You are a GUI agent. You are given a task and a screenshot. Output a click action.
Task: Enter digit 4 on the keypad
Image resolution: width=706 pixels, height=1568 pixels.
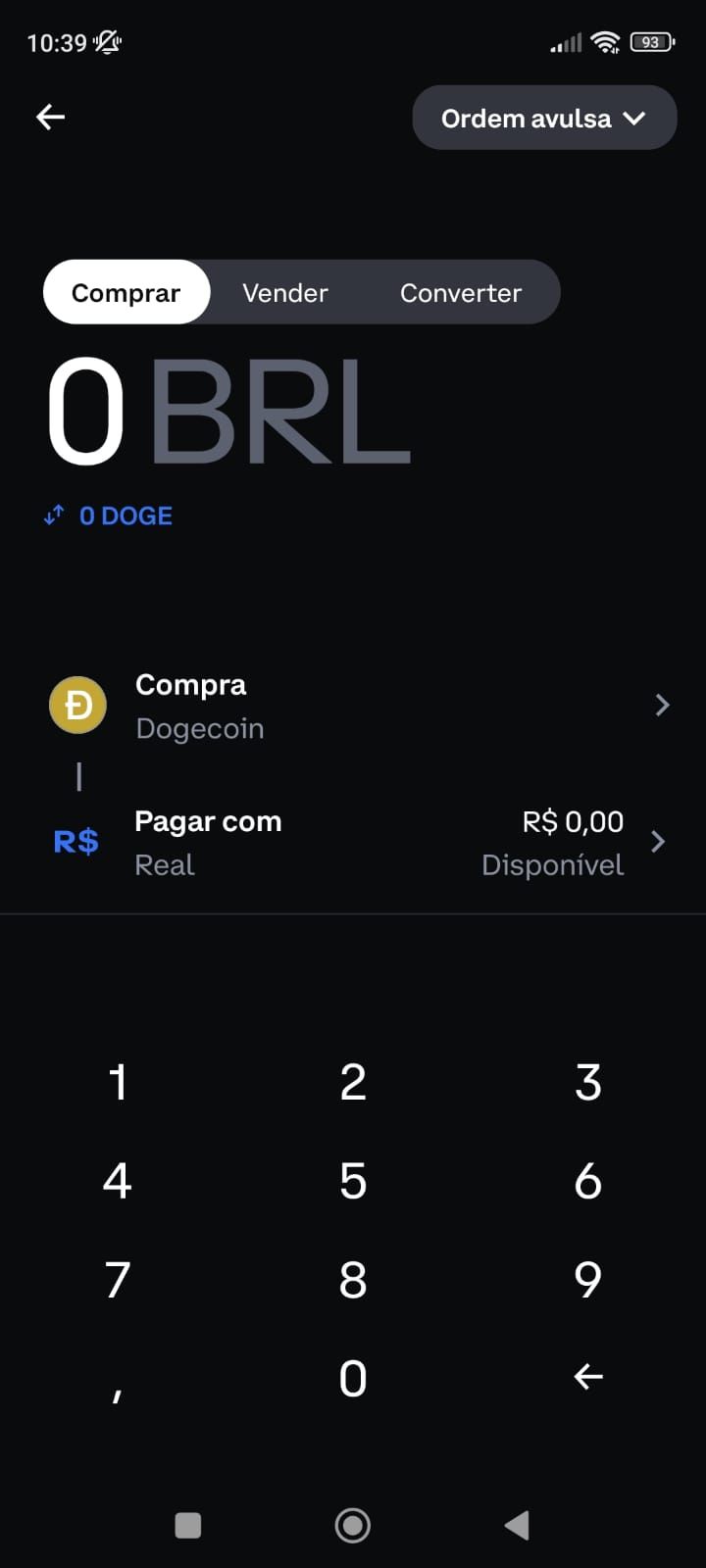118,1181
